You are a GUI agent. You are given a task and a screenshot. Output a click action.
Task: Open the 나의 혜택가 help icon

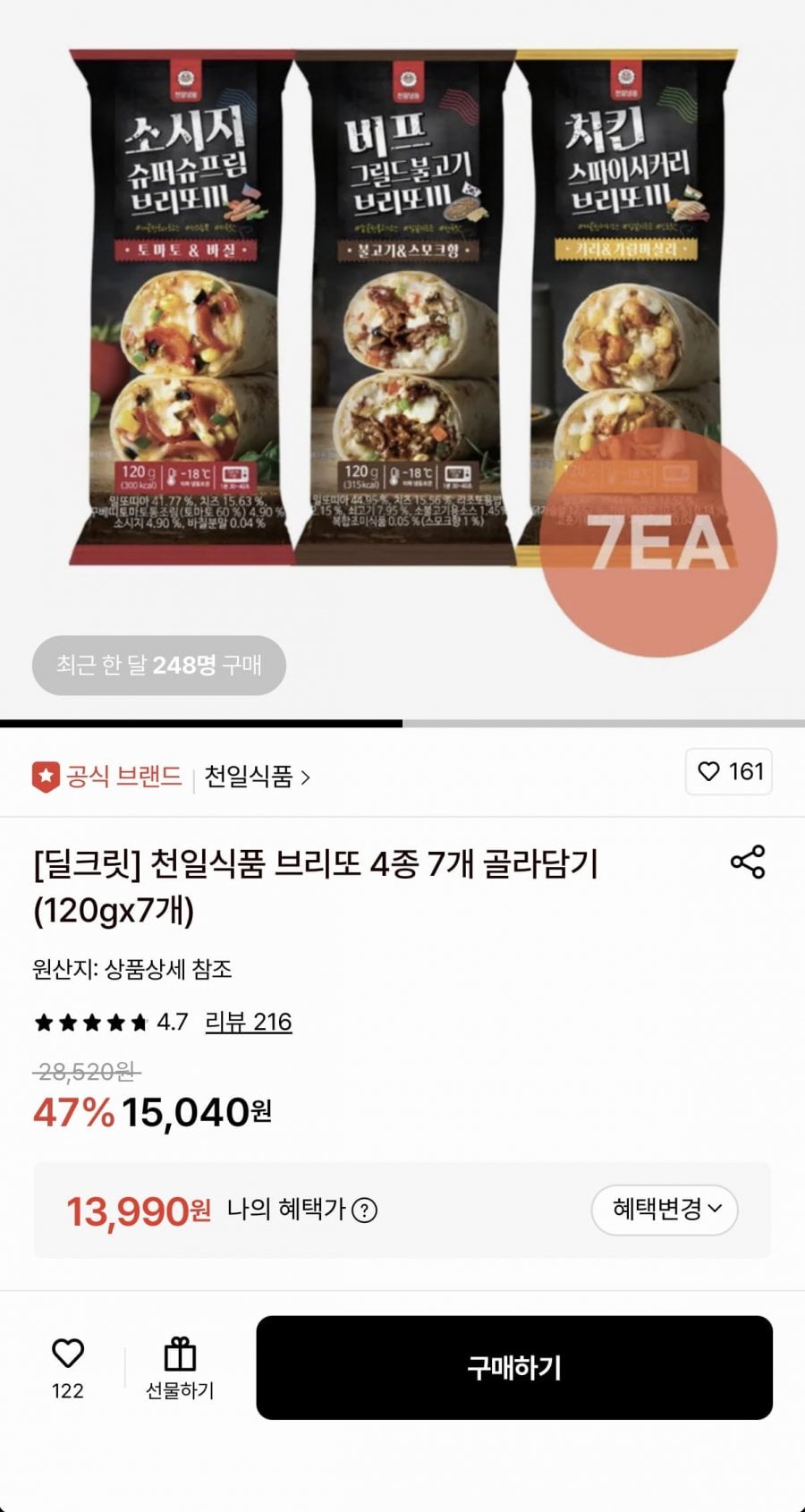(x=364, y=1210)
